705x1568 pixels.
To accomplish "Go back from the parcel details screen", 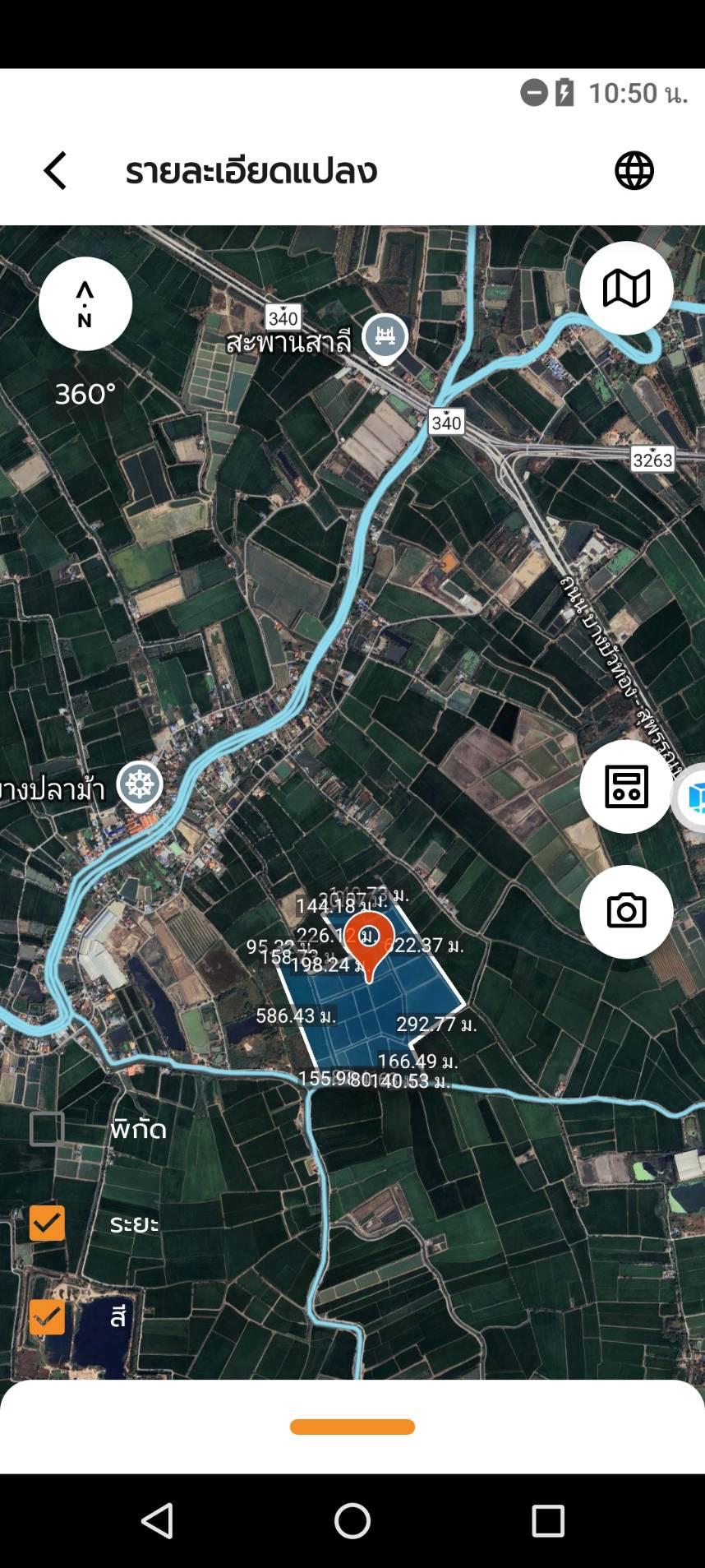I will (55, 171).
